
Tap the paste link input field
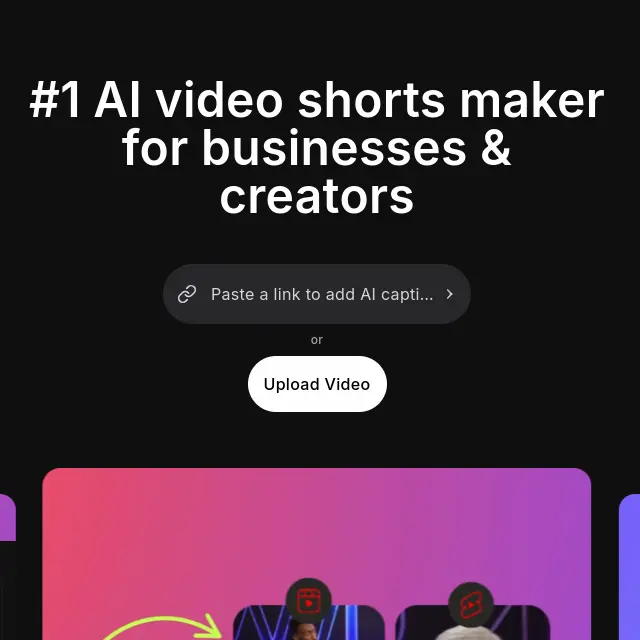click(320, 294)
